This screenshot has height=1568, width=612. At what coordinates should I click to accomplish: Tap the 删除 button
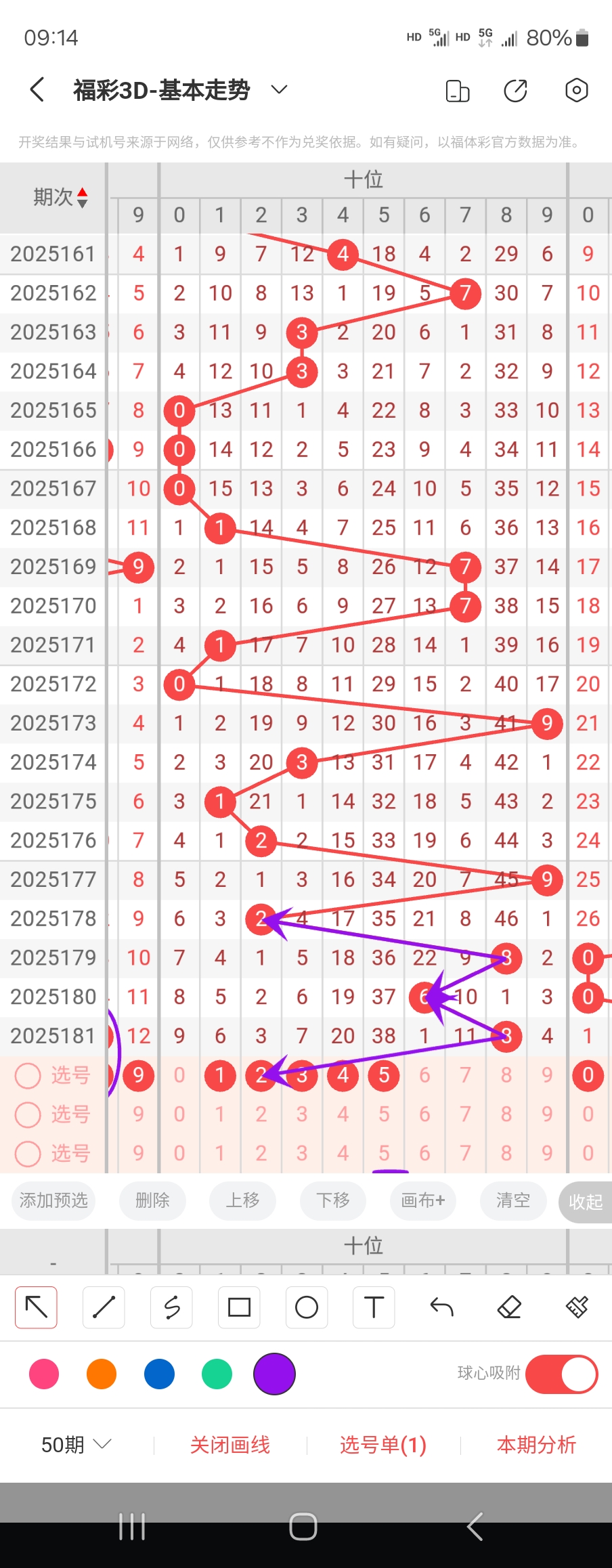(152, 1201)
